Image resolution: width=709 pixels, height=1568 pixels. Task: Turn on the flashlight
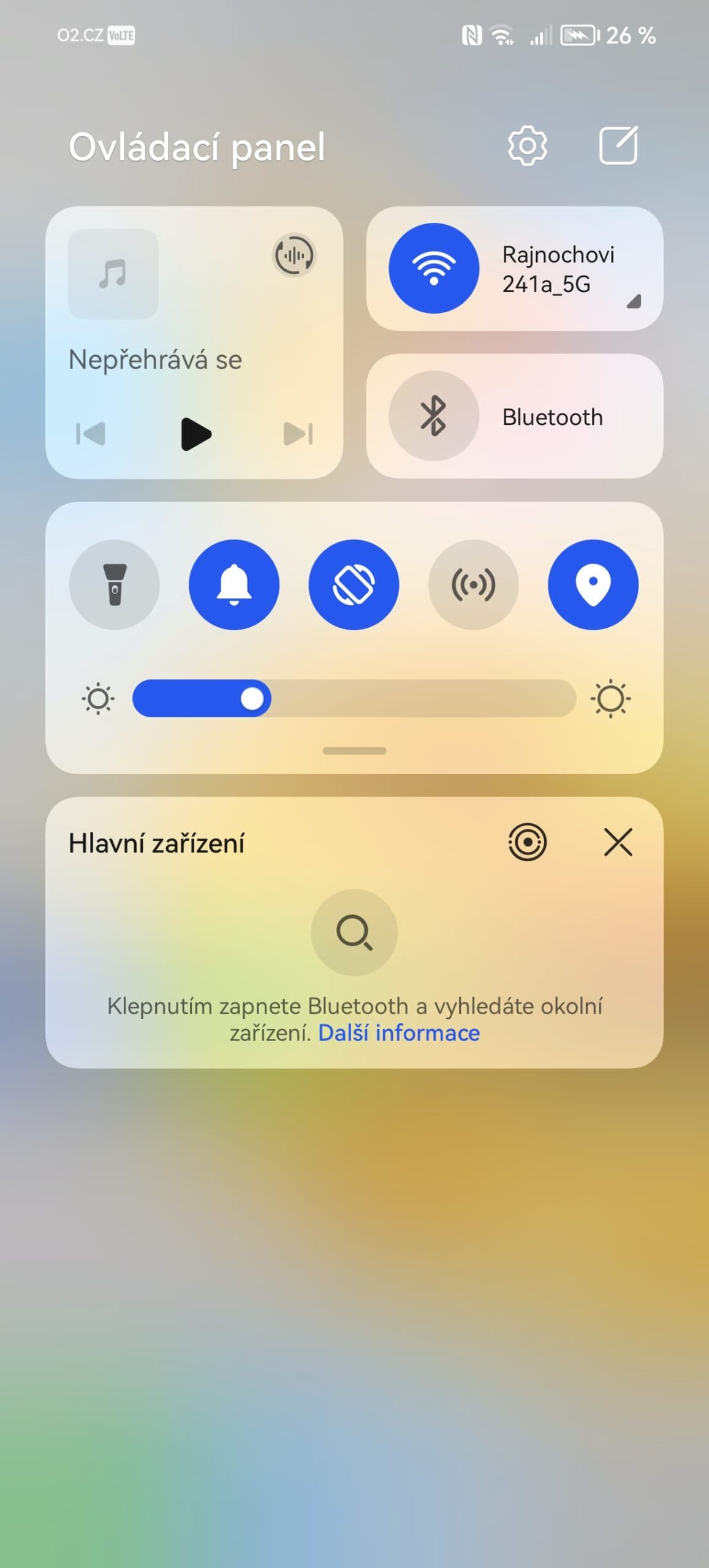115,584
